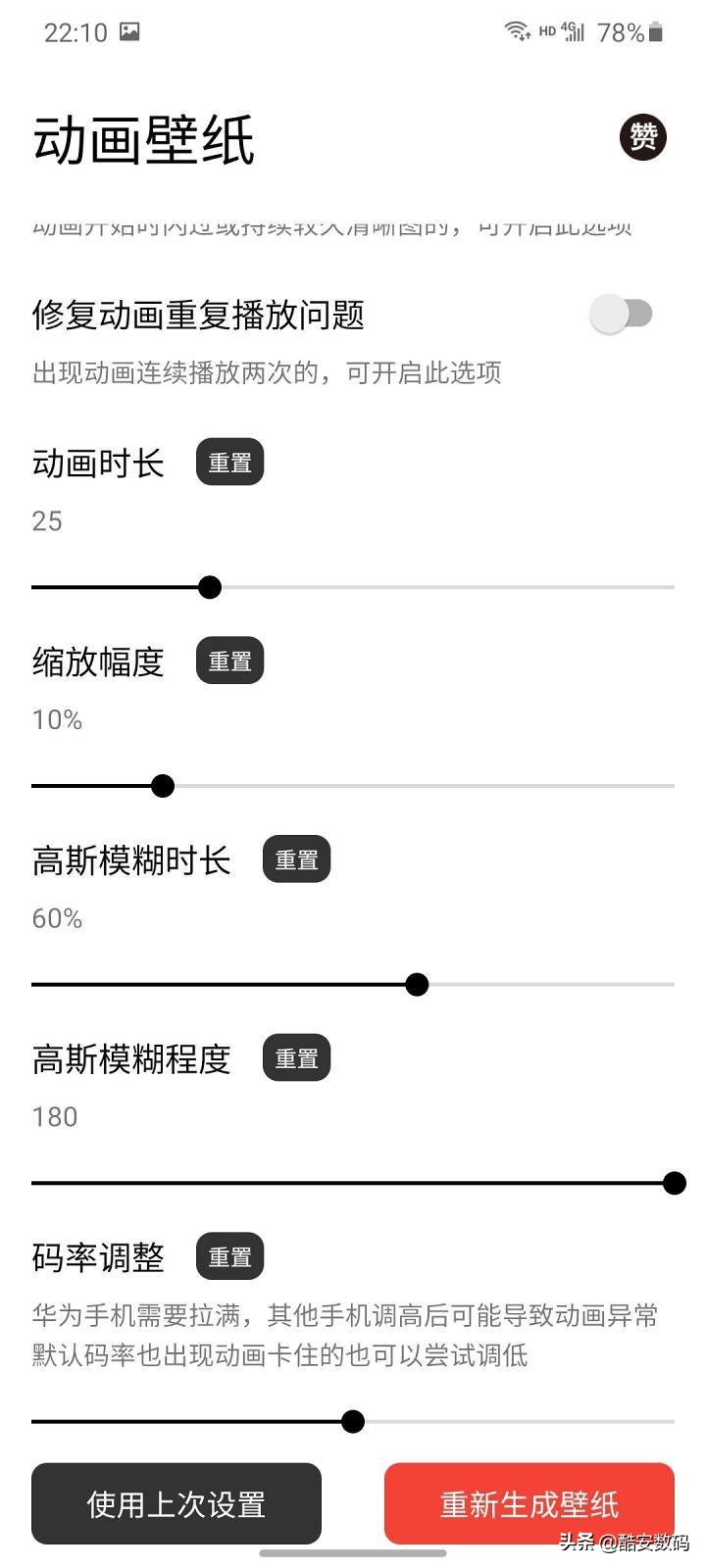Click the 缩放幅度 slider handle
The width and height of the screenshot is (706, 1568).
pyautogui.click(x=162, y=786)
